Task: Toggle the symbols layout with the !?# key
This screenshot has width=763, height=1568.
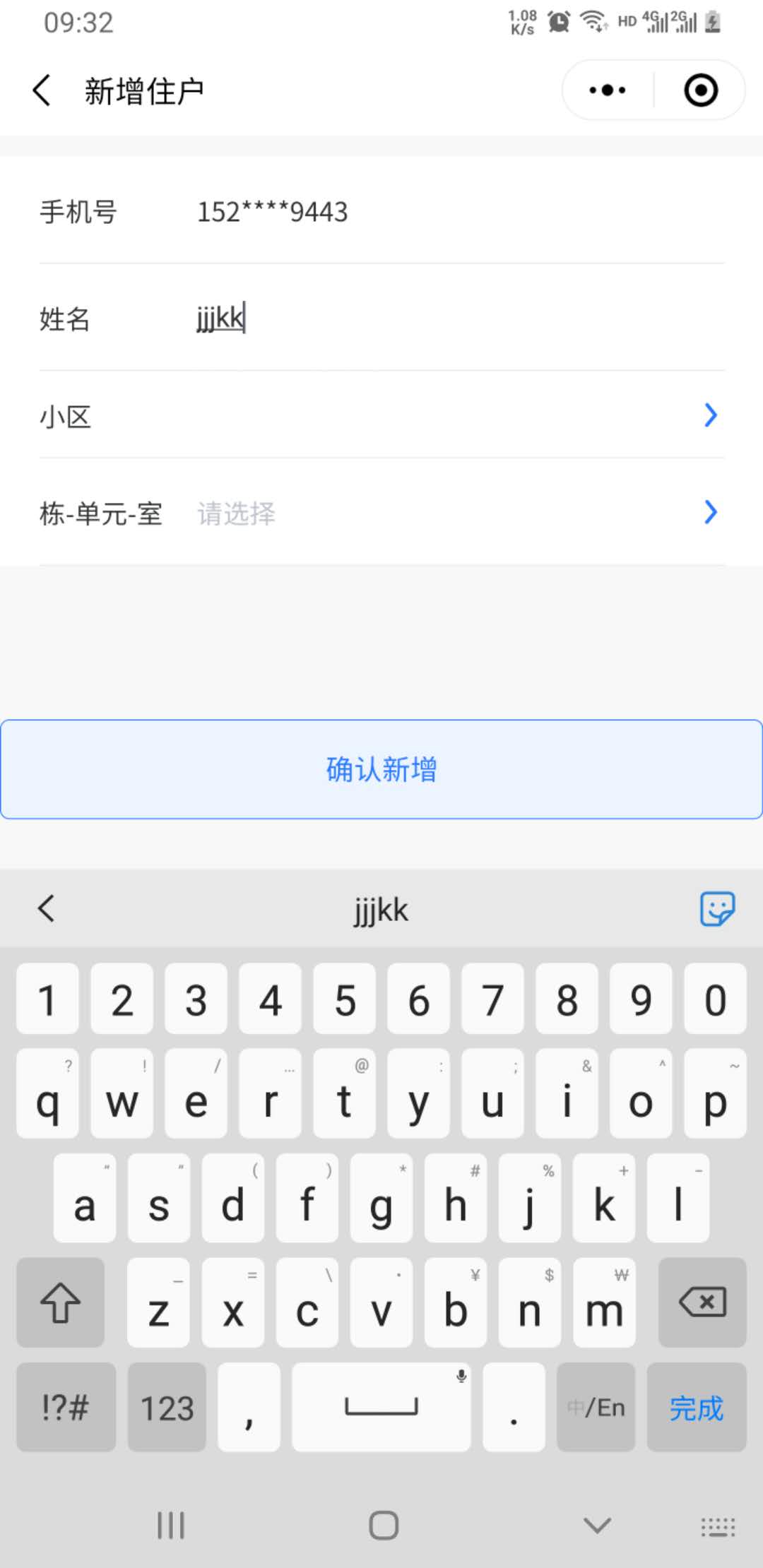Action: point(65,1408)
